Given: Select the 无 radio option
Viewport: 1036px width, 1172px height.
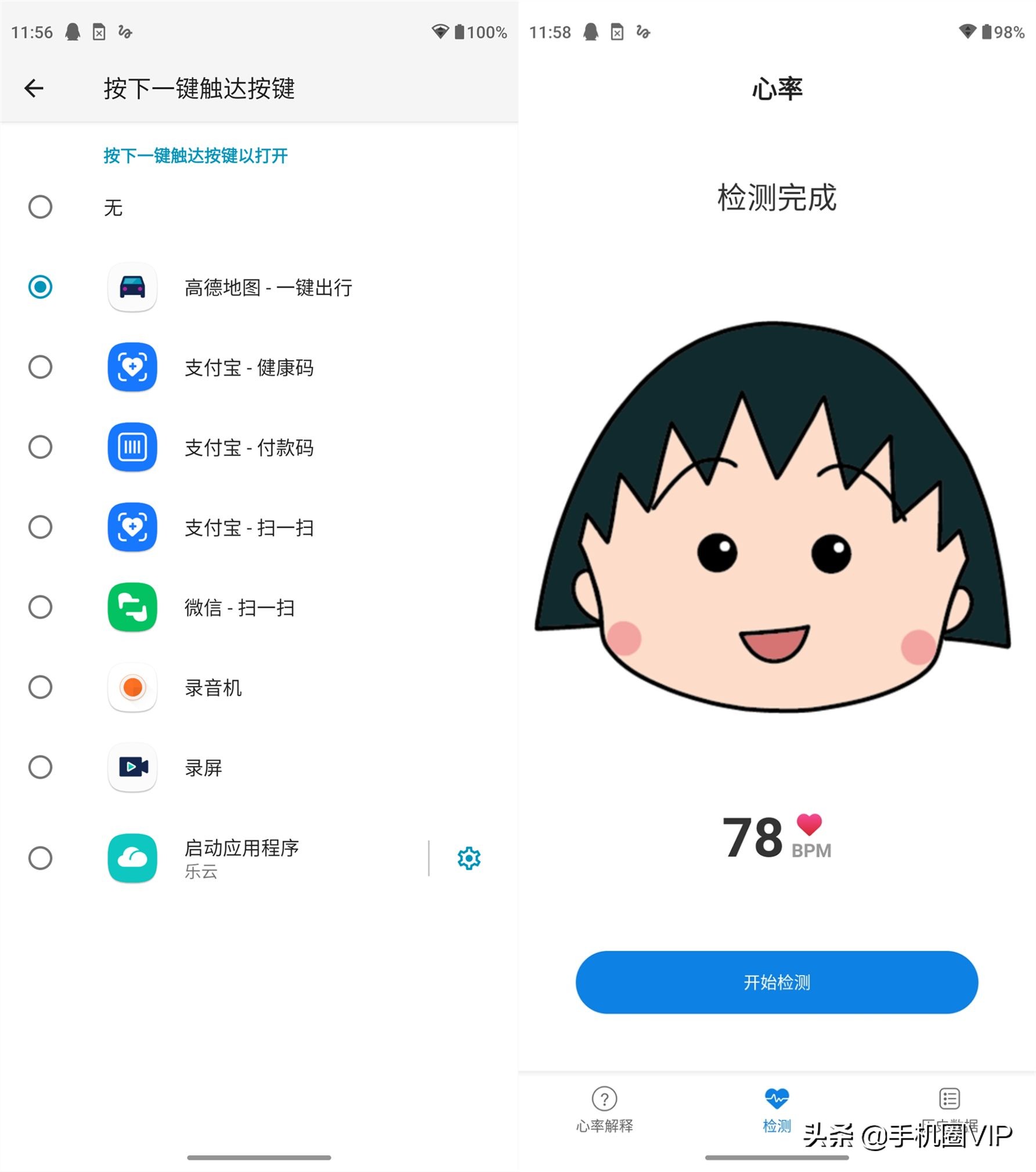Looking at the screenshot, I should coord(41,207).
